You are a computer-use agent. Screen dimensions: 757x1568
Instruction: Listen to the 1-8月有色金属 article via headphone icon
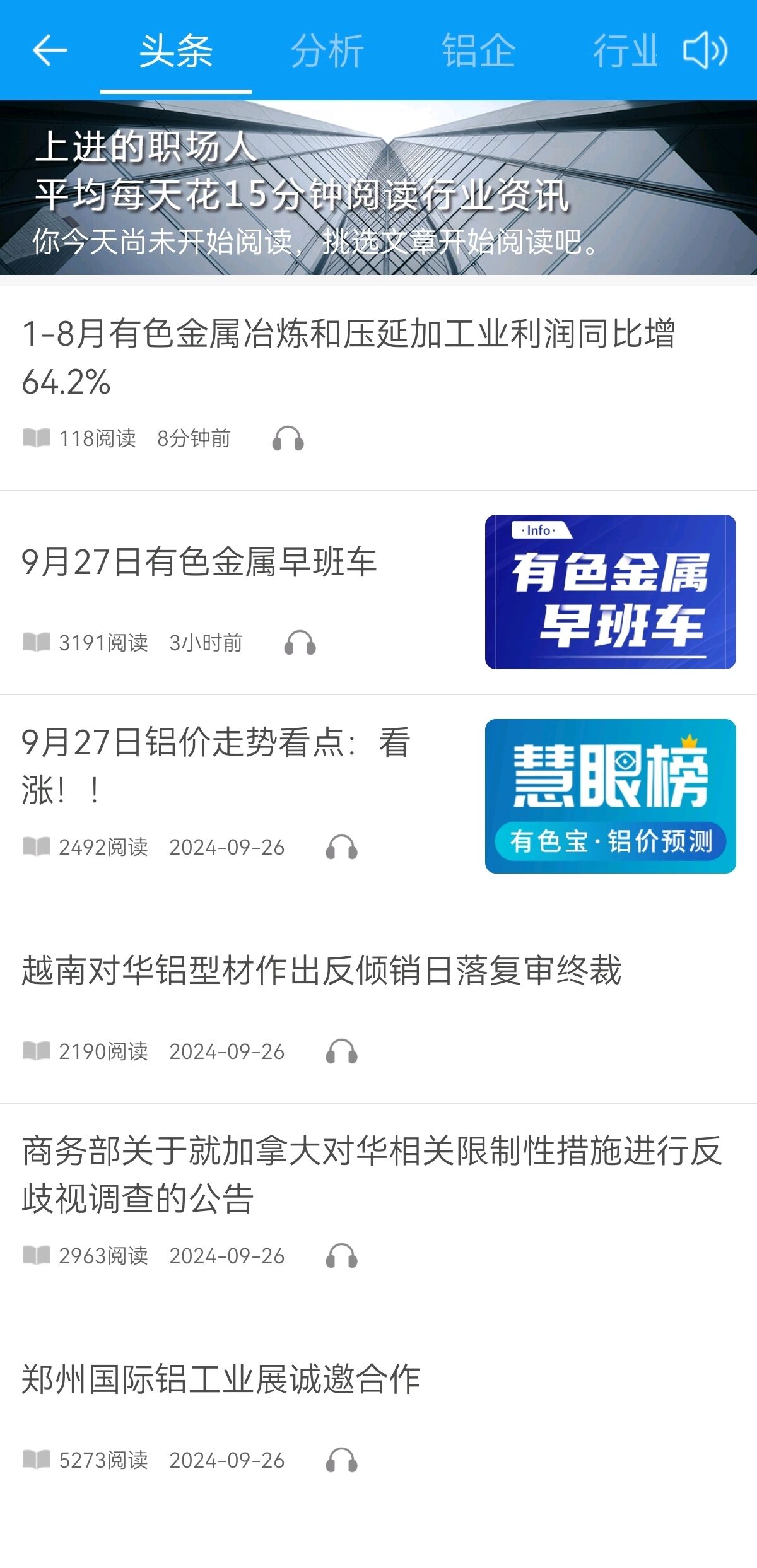[x=288, y=438]
